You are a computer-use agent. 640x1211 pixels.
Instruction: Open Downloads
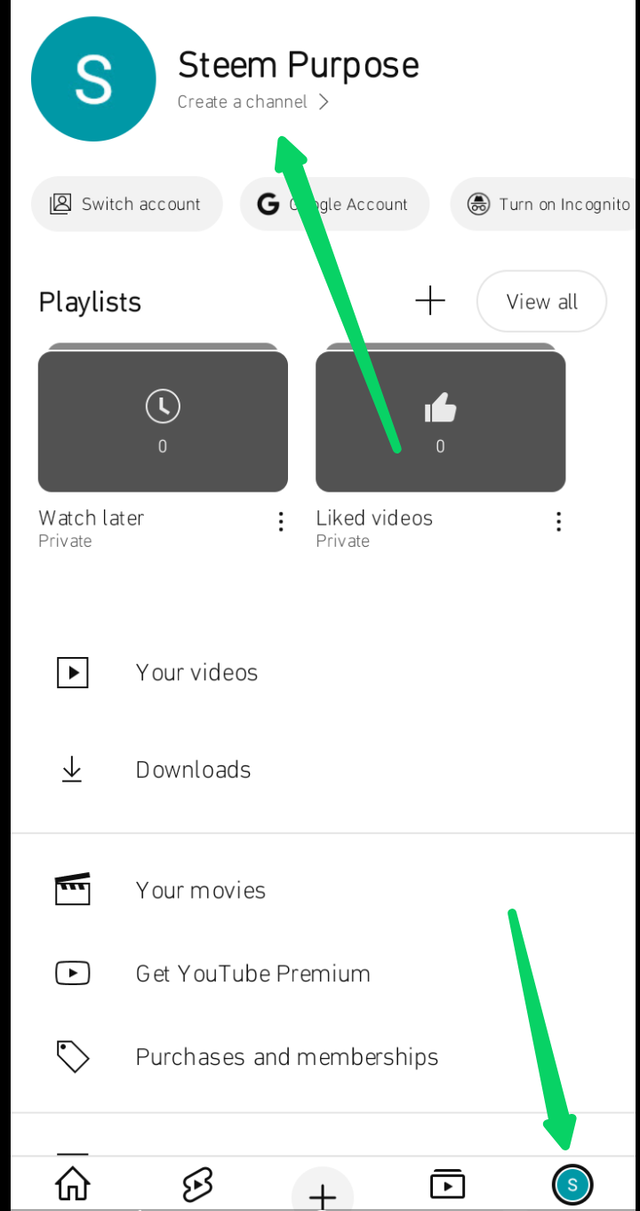point(192,769)
